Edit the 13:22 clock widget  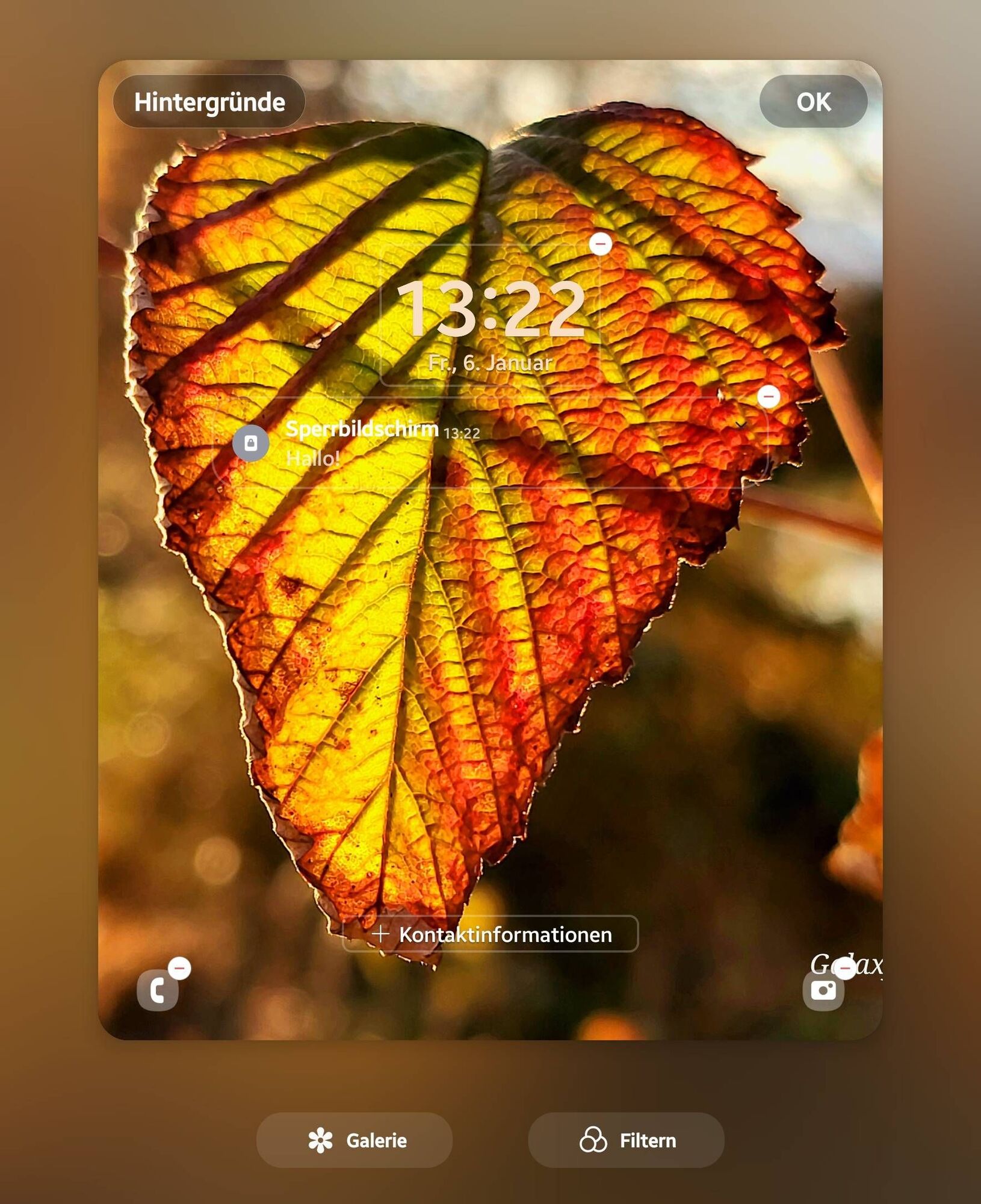(x=490, y=316)
